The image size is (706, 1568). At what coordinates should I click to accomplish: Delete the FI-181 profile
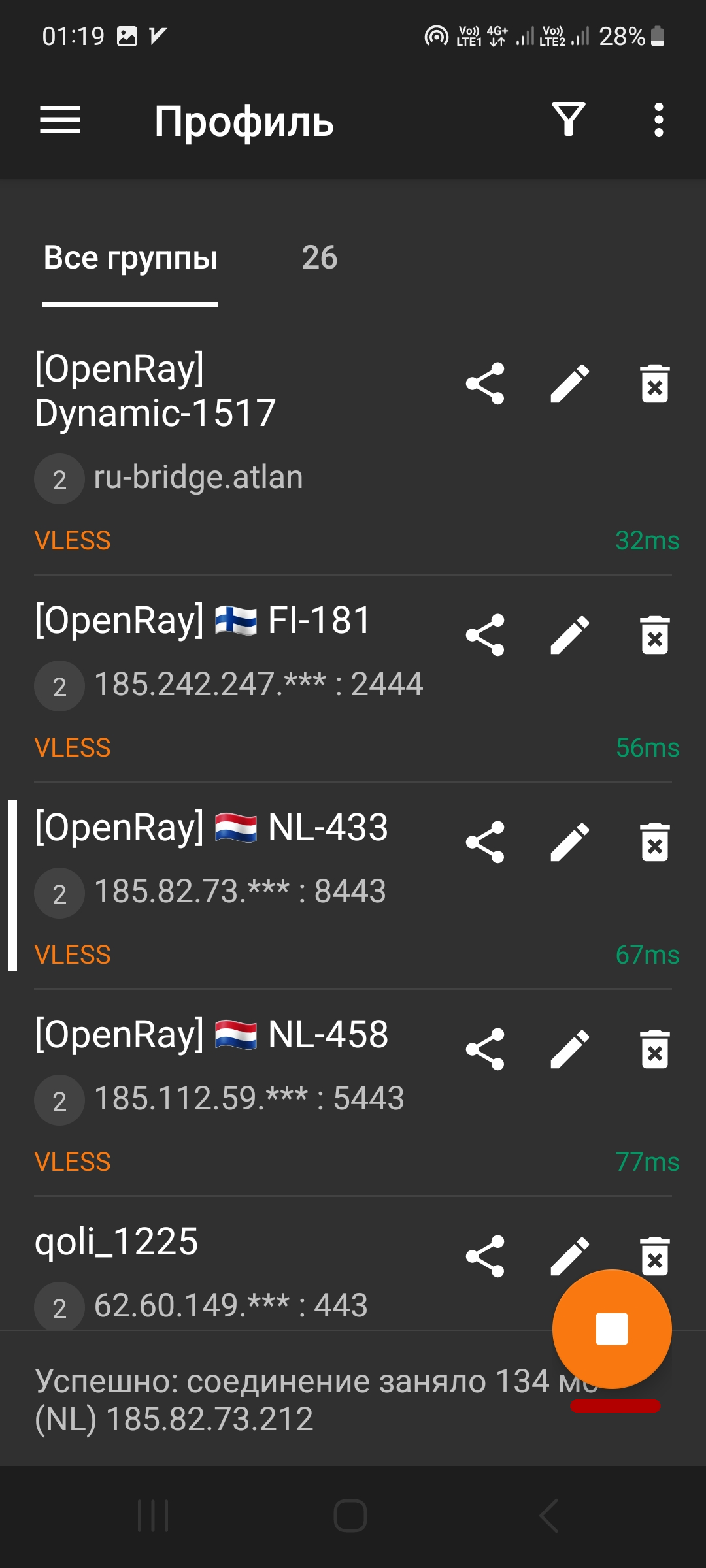click(x=654, y=635)
